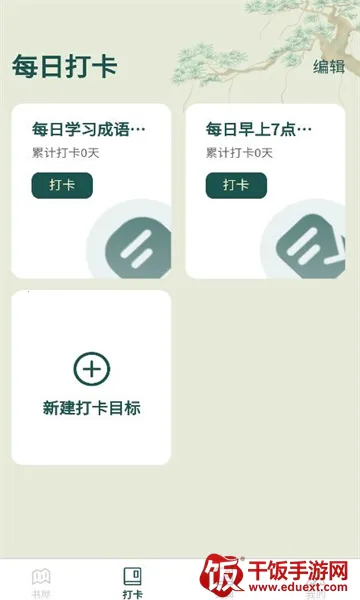Viewport: 360px width, 600px height.
Task: Check in for 每日学习成语 goal
Action: tap(62, 186)
